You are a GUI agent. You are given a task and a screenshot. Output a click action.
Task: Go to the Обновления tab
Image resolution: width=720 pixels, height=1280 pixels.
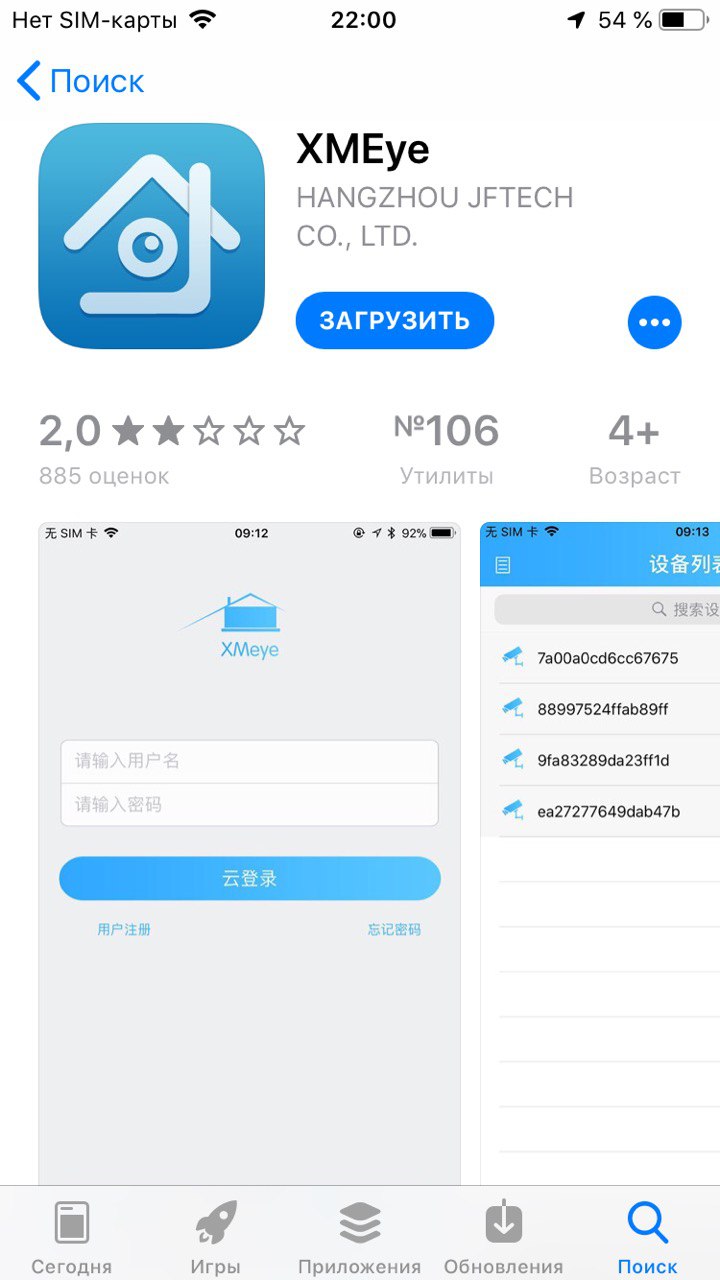point(504,1237)
